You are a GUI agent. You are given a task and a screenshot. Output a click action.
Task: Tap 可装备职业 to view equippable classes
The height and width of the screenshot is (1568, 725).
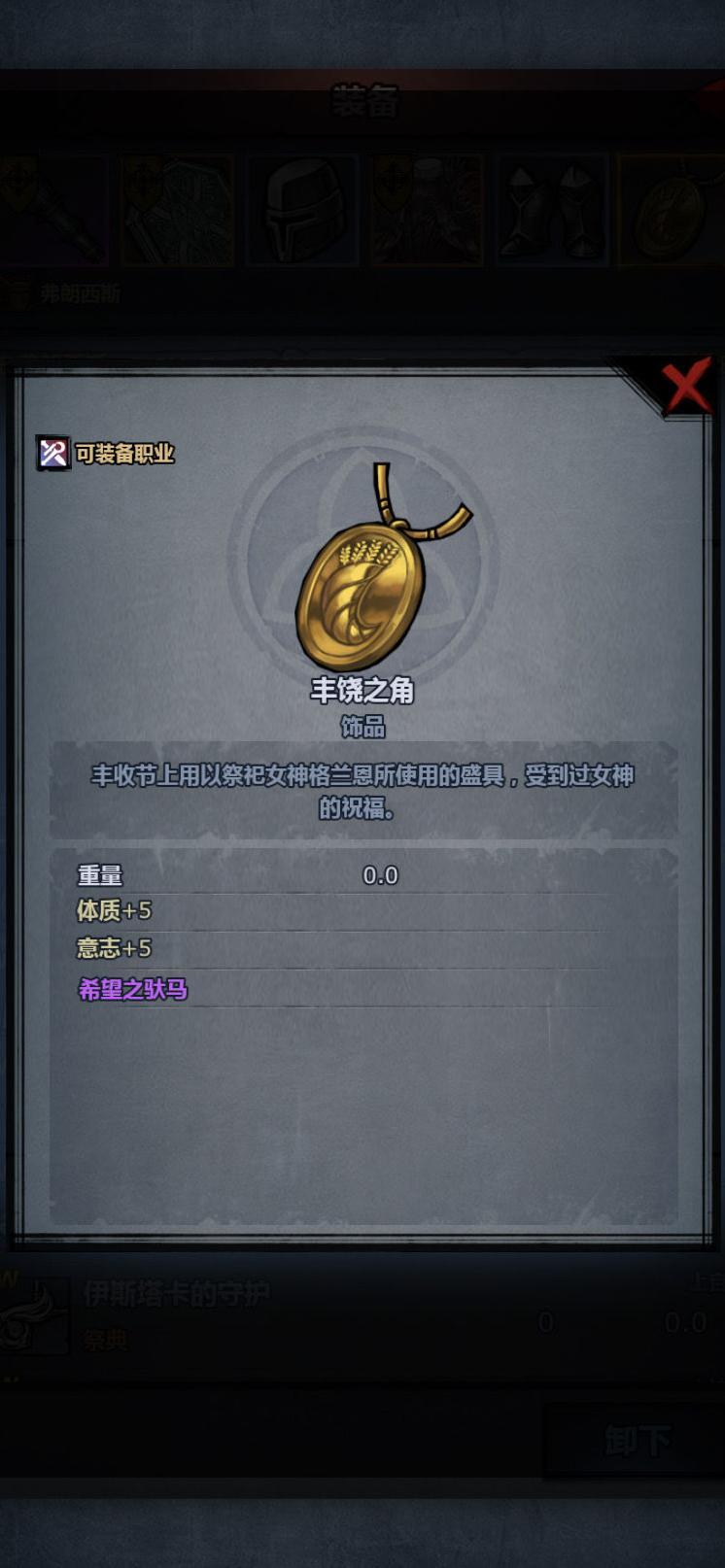[x=106, y=453]
